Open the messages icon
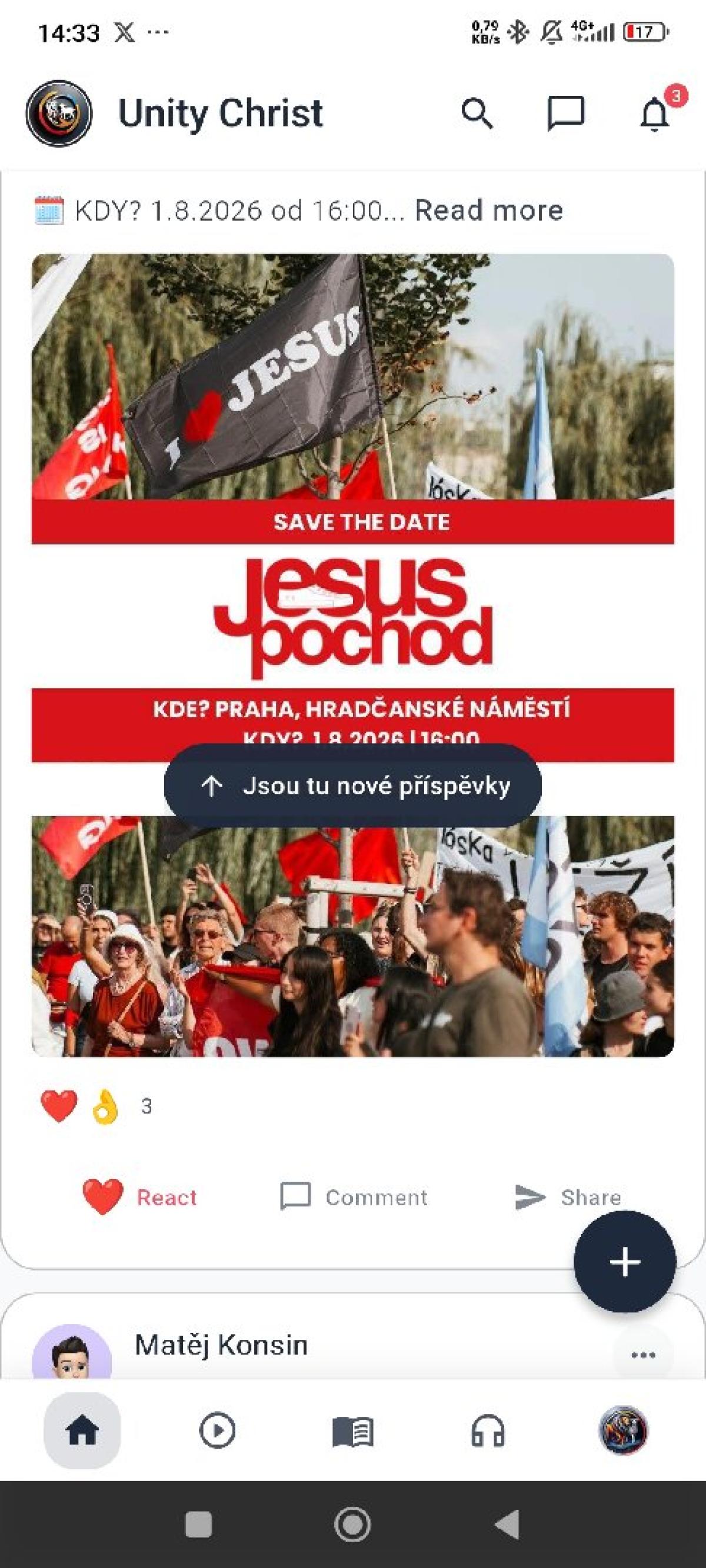This screenshot has width=706, height=1568. pyautogui.click(x=565, y=114)
